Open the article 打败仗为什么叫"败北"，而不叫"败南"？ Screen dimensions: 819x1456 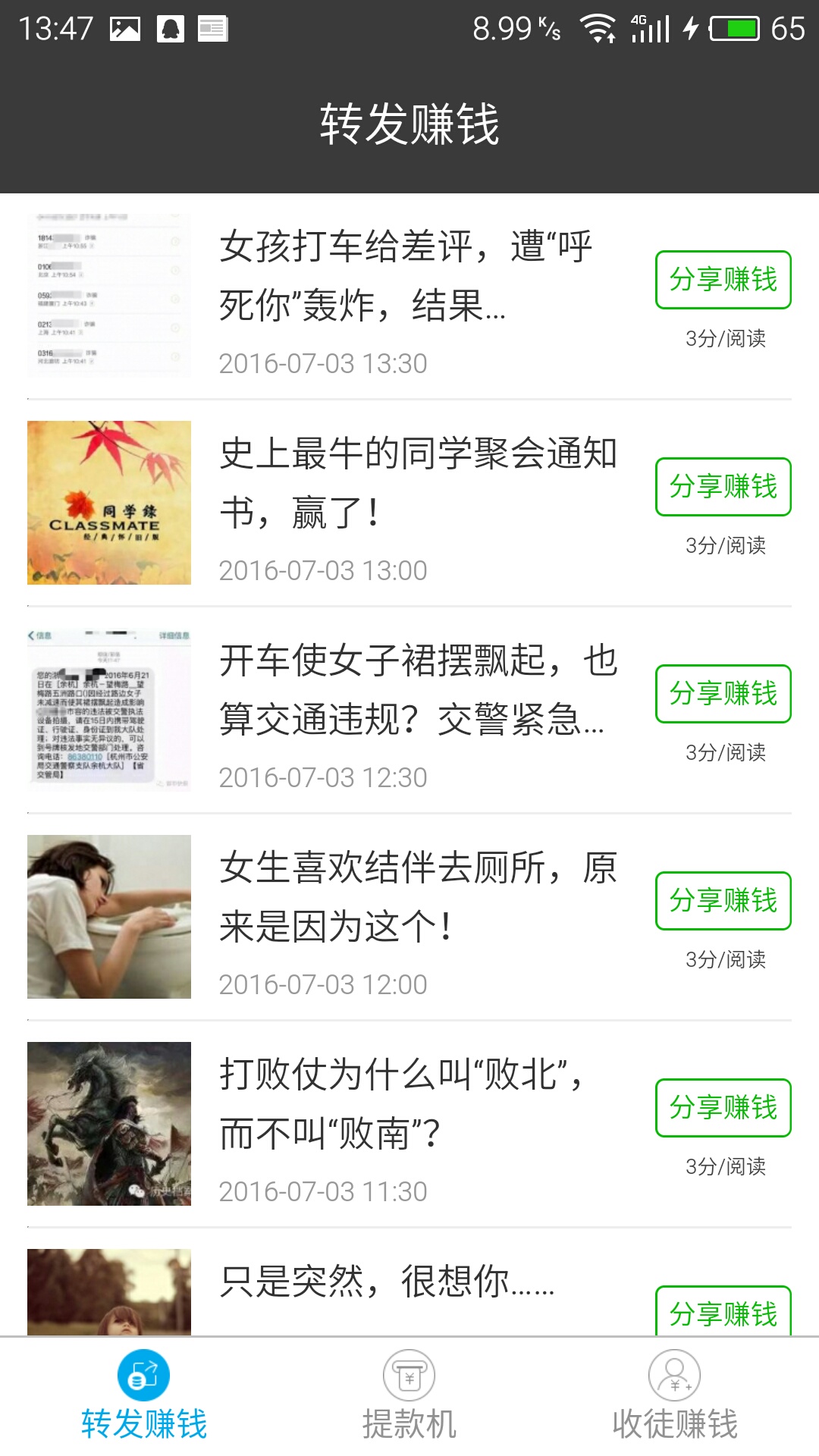coord(402,1104)
